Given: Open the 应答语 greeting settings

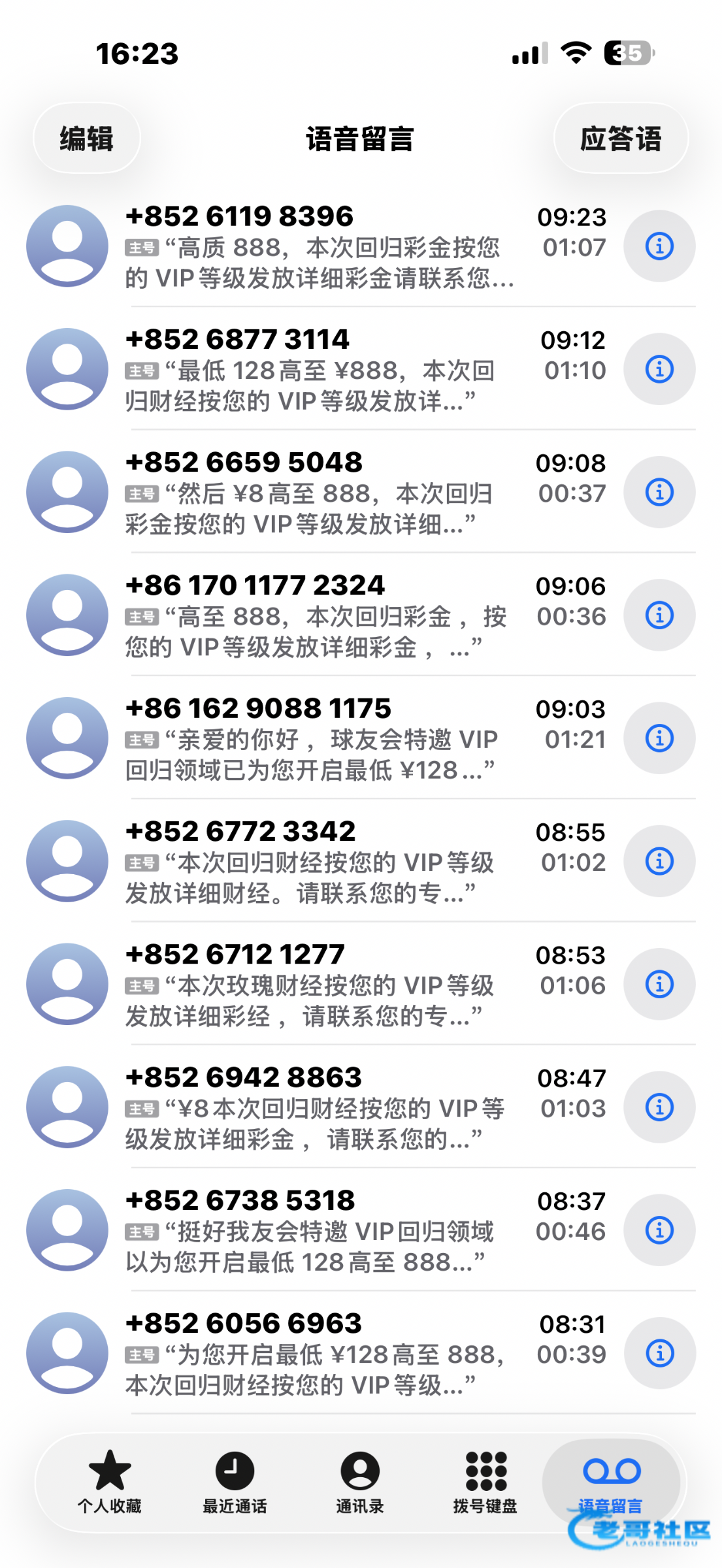Looking at the screenshot, I should pos(621,139).
